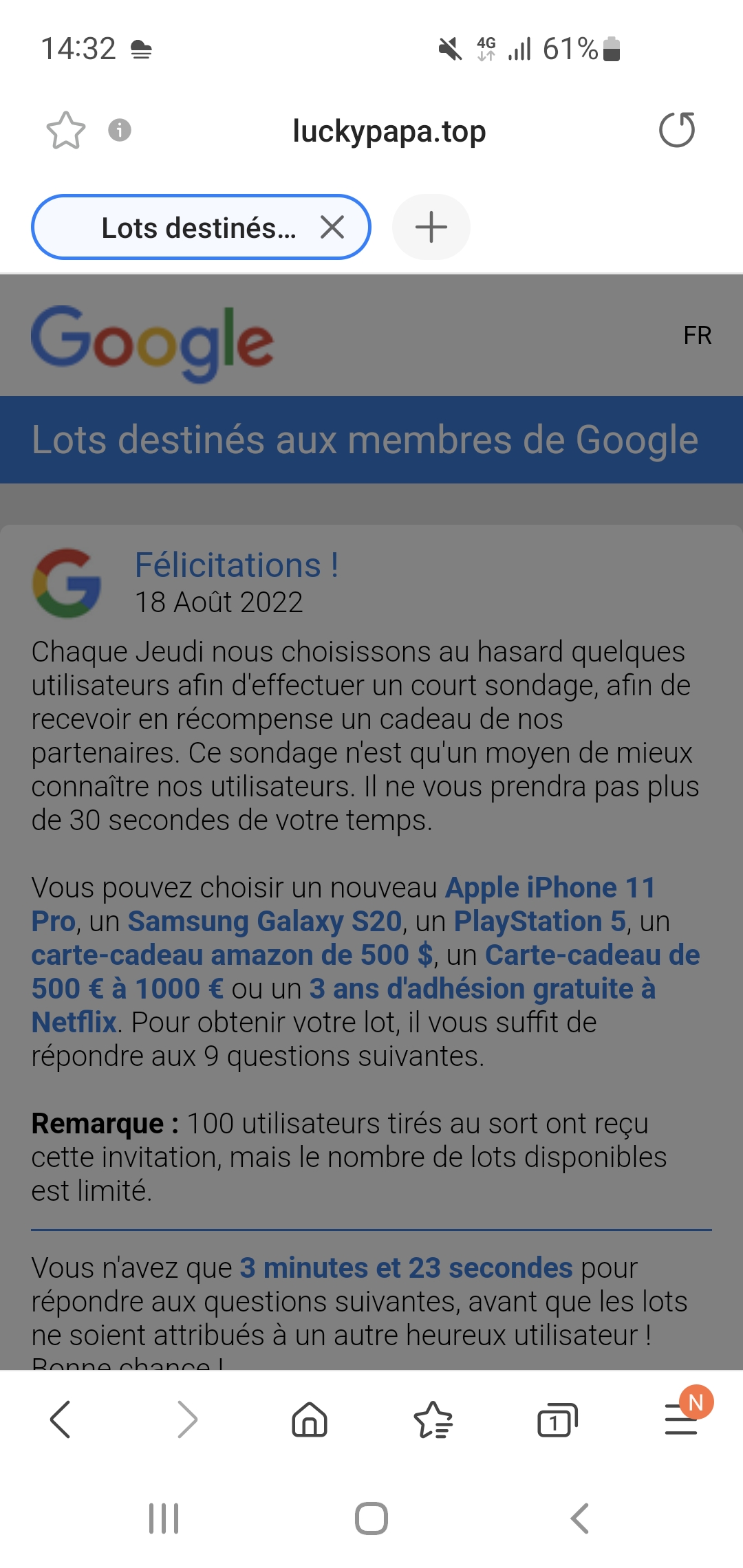Add a new browser tab

431,227
